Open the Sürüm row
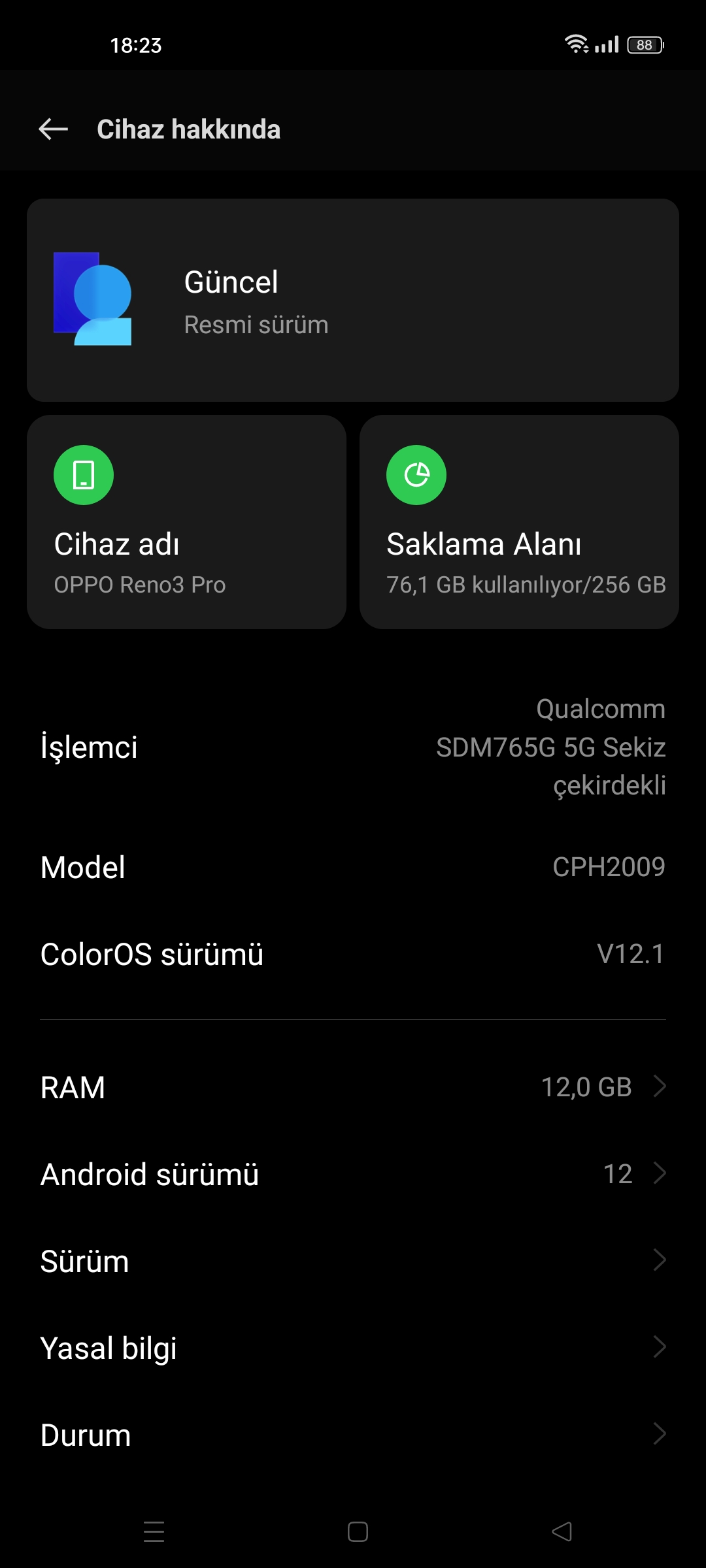 tap(353, 1261)
